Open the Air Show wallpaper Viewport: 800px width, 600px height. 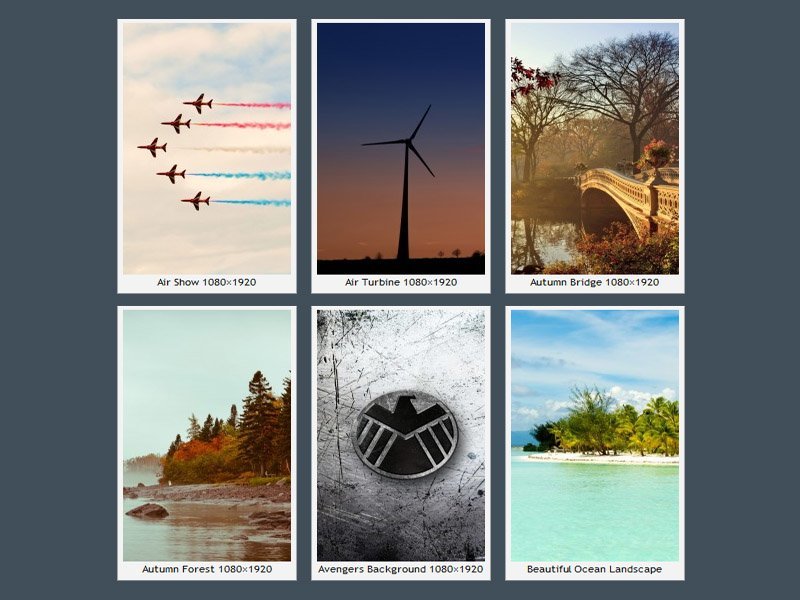(207, 149)
